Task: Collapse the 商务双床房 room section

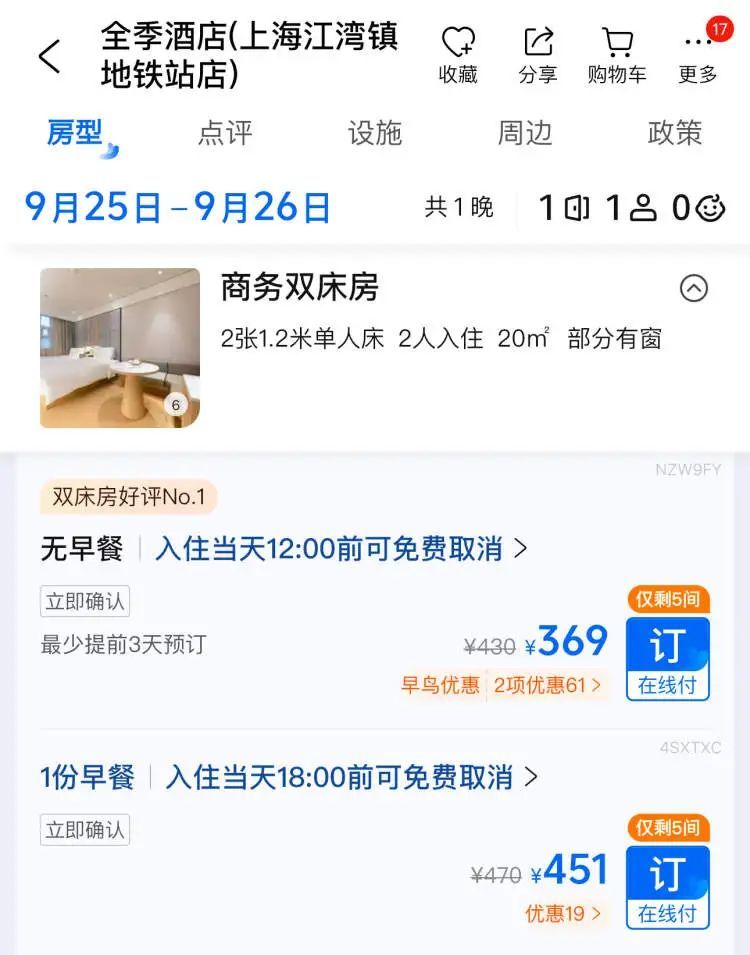Action: (693, 289)
